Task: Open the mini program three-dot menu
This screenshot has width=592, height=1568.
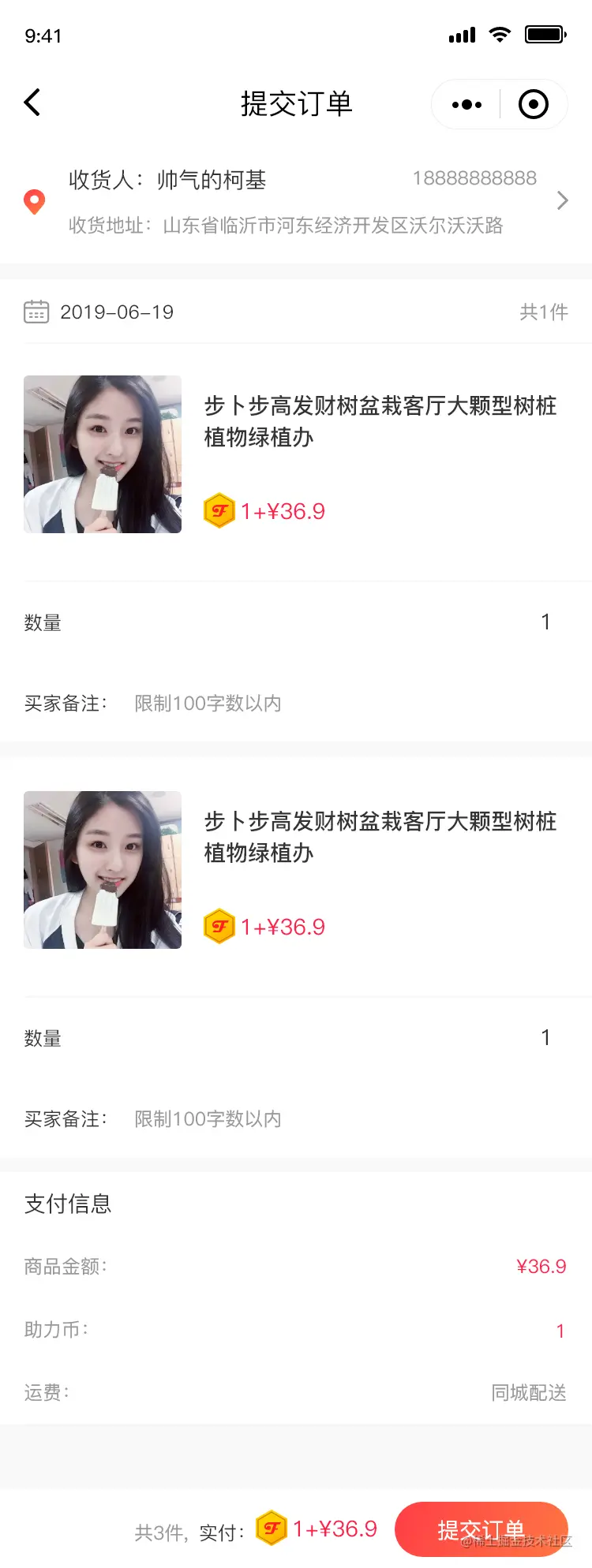Action: [466, 104]
